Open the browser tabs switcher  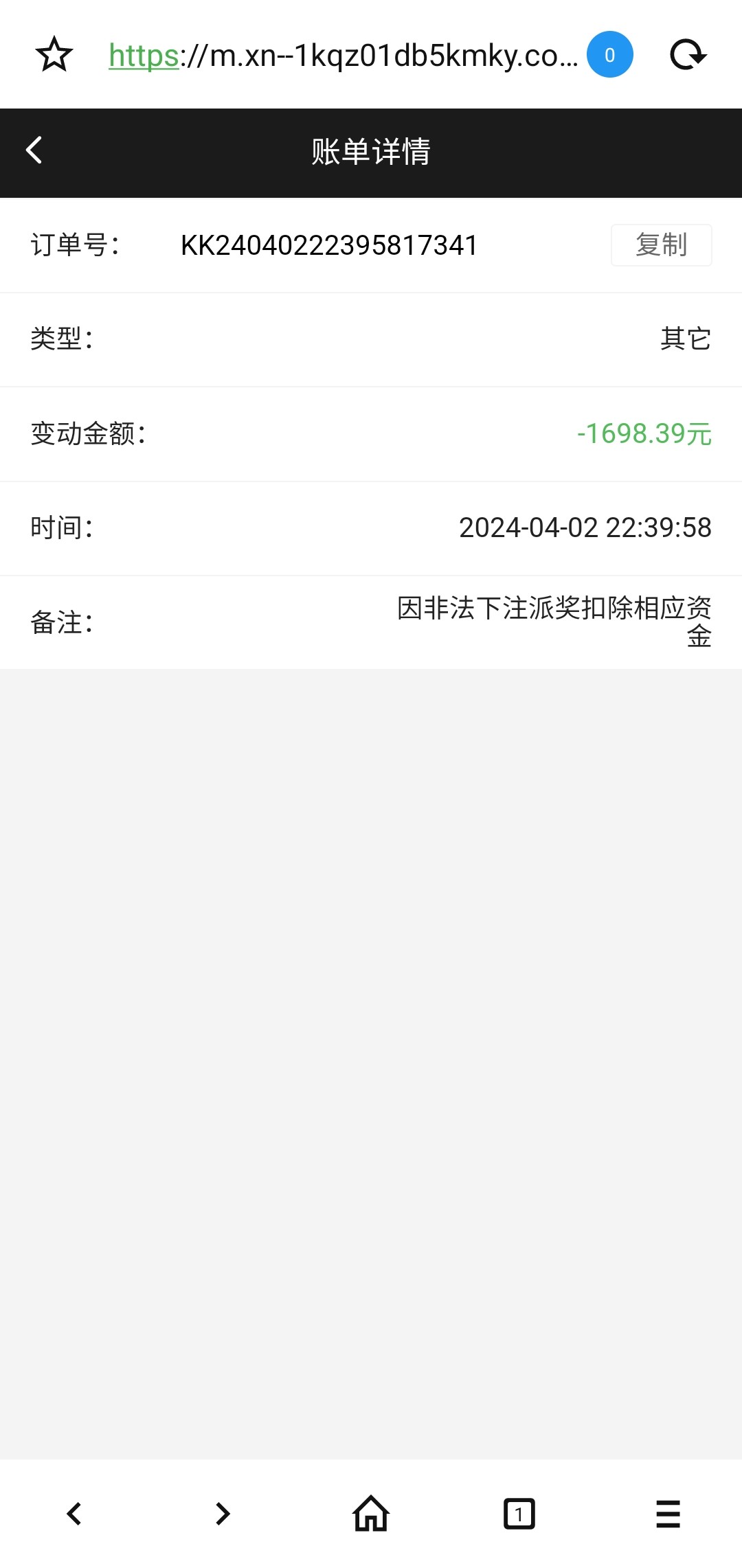[519, 1514]
